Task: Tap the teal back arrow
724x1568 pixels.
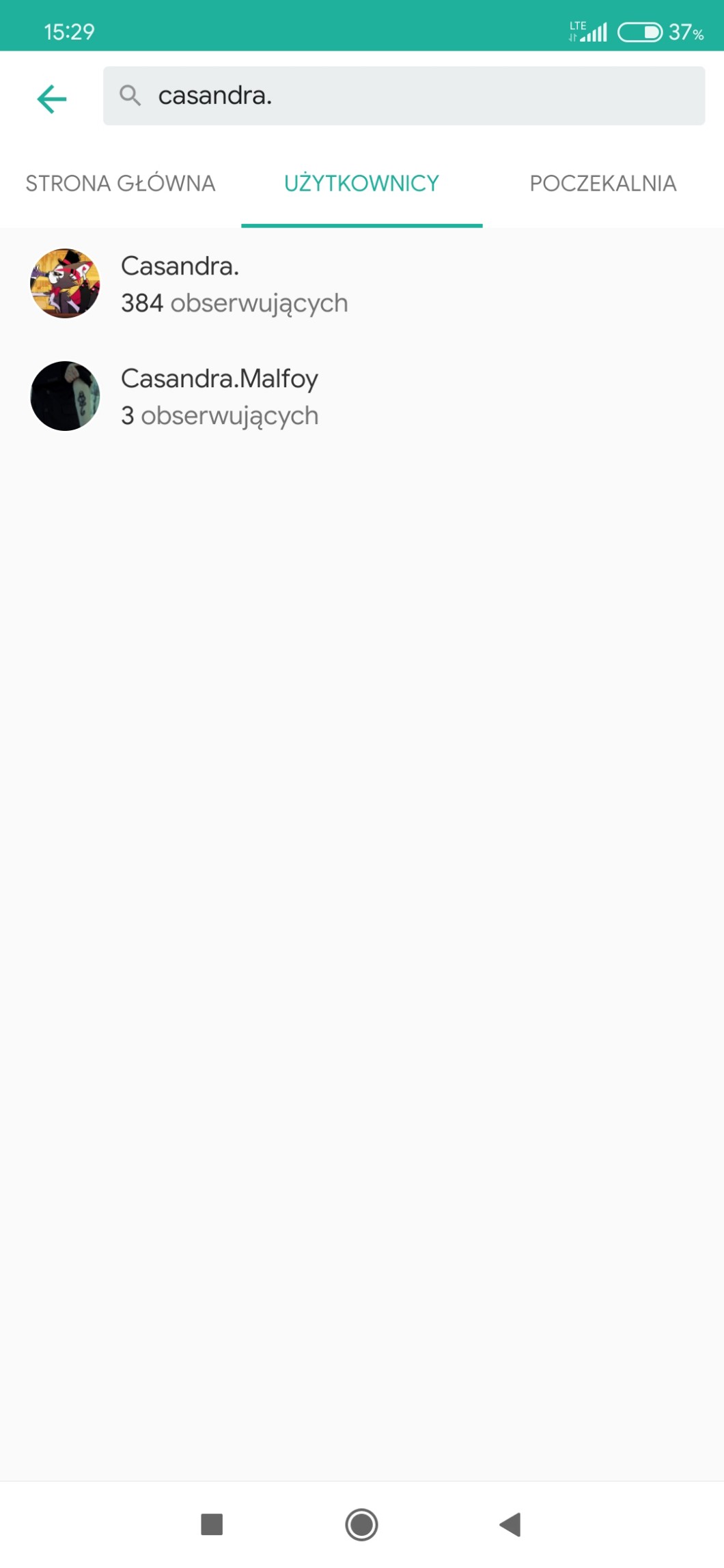Action: click(52, 99)
